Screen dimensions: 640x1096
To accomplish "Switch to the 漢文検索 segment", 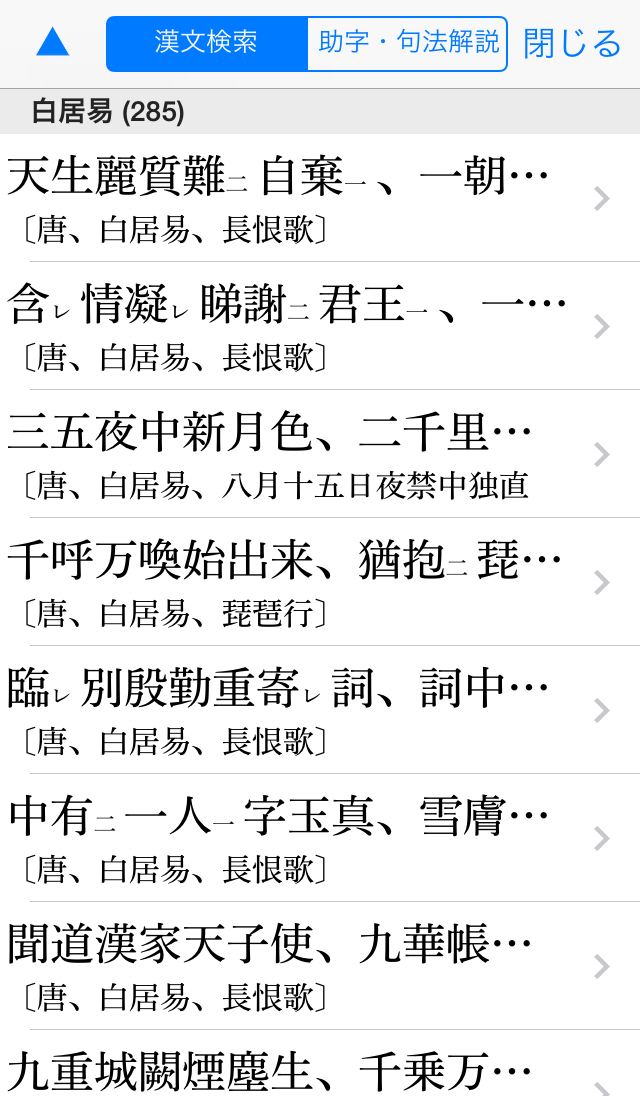I will (207, 43).
